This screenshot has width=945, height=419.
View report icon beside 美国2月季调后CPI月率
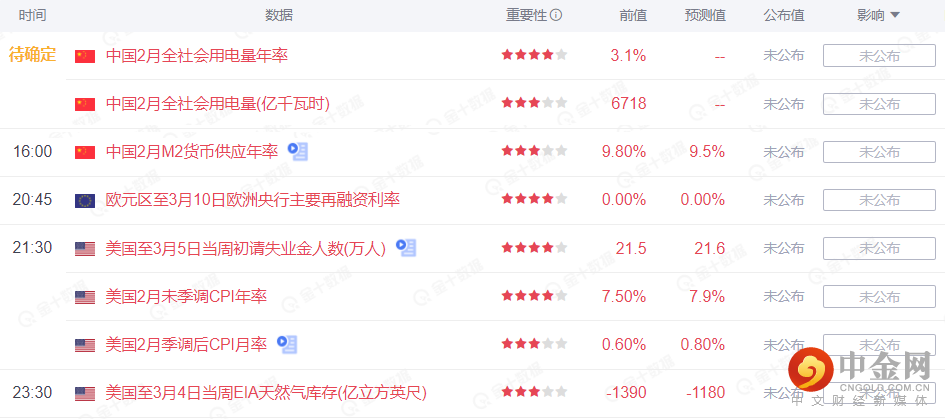(x=286, y=343)
